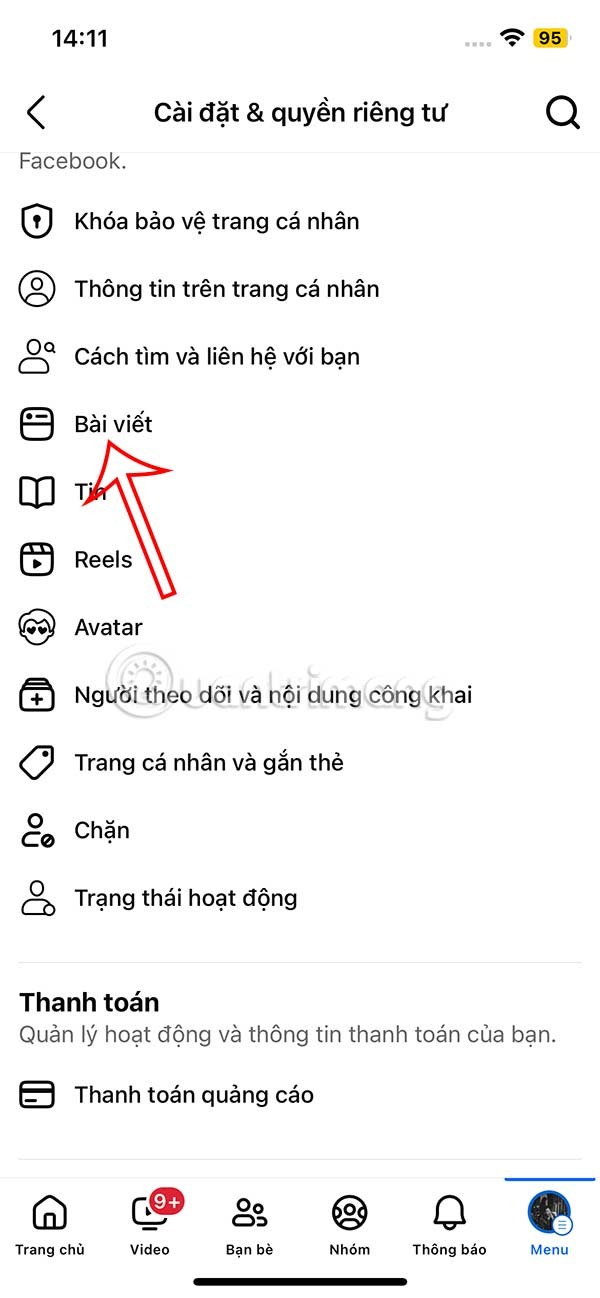Switch to the Nhóm tab

click(x=349, y=1225)
